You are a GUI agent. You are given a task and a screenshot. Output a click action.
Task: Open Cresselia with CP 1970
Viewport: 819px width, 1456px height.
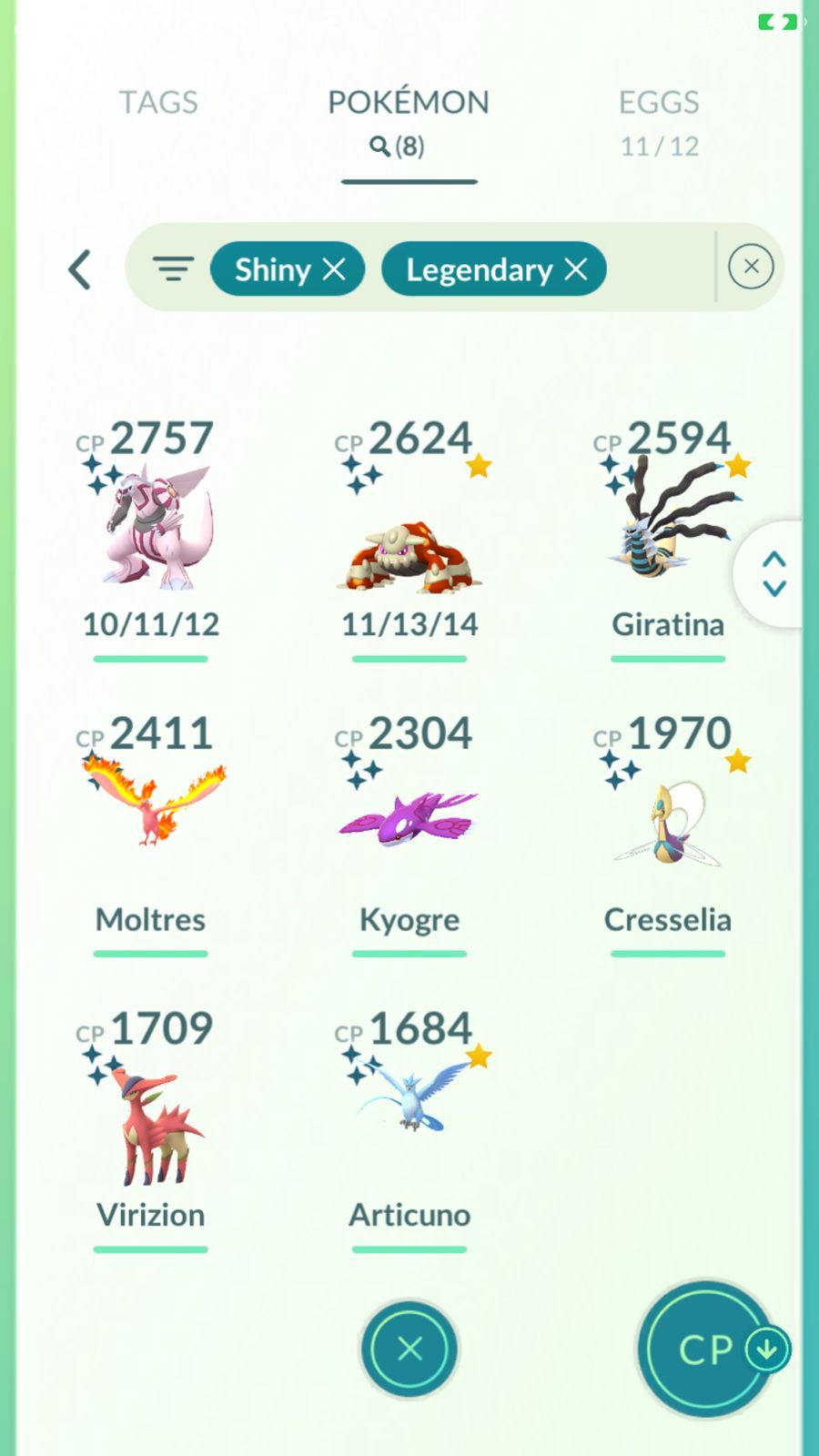click(x=668, y=819)
